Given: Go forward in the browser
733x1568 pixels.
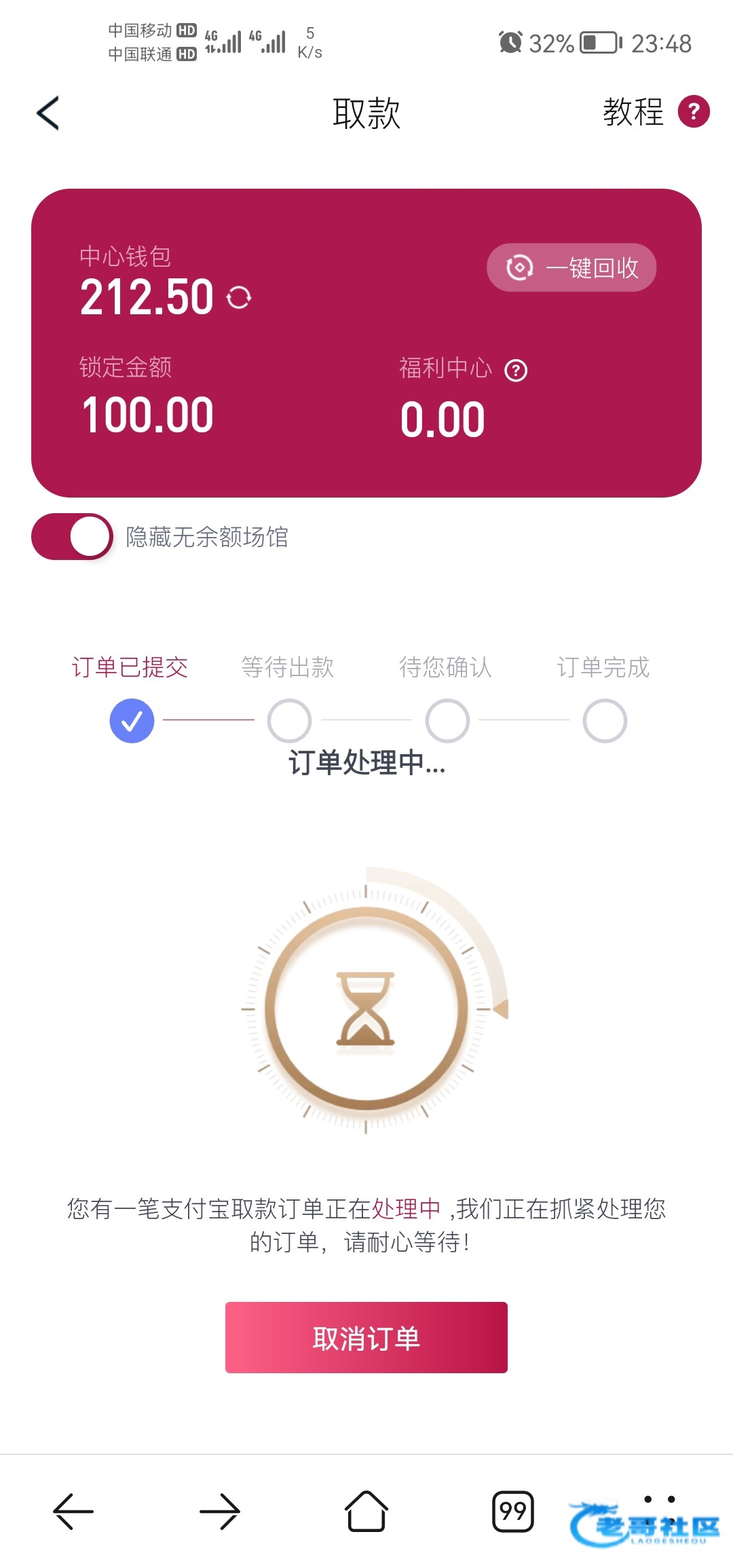Looking at the screenshot, I should click(220, 1511).
